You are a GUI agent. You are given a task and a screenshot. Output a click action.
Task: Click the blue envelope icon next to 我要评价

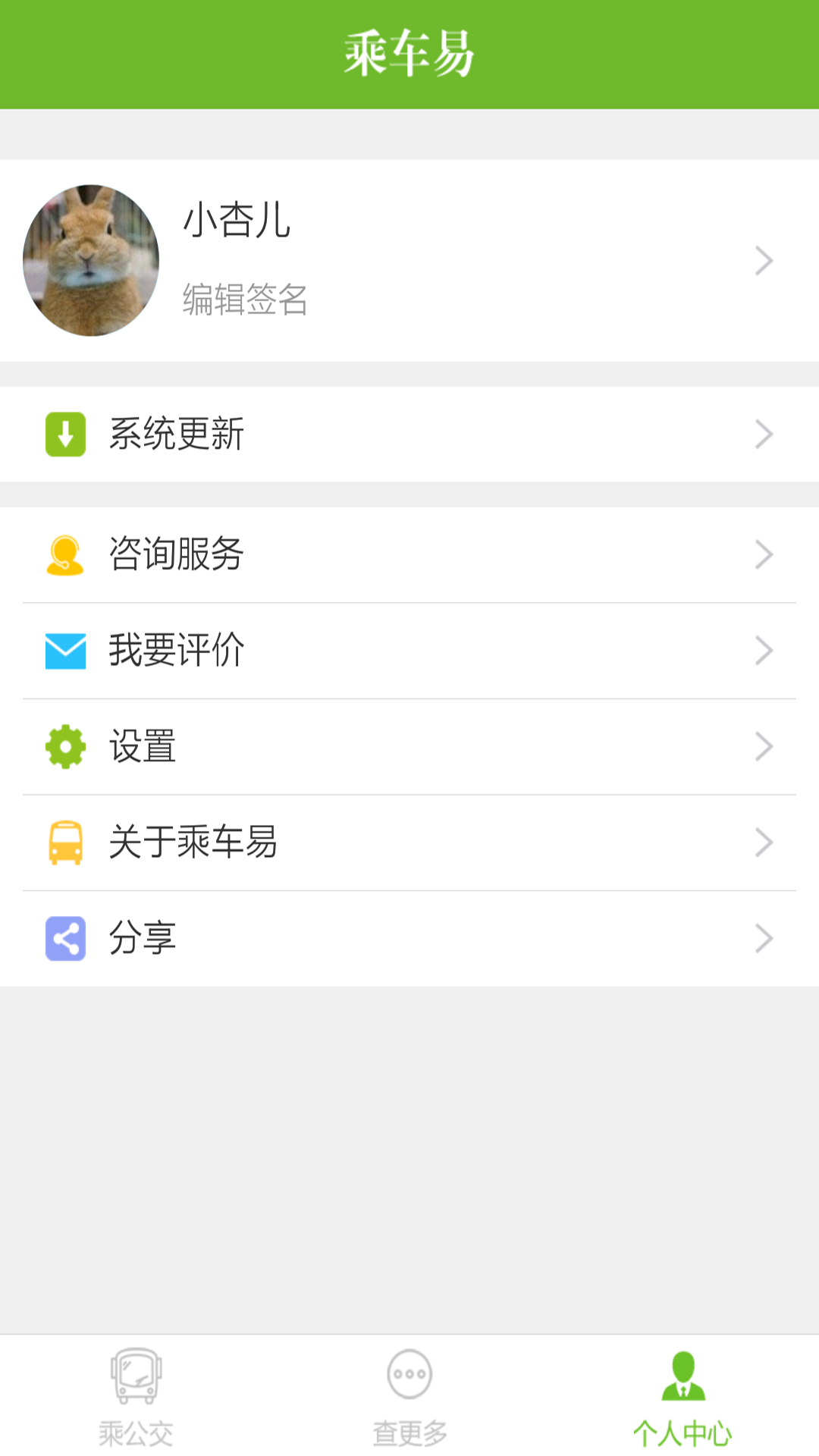click(x=65, y=650)
